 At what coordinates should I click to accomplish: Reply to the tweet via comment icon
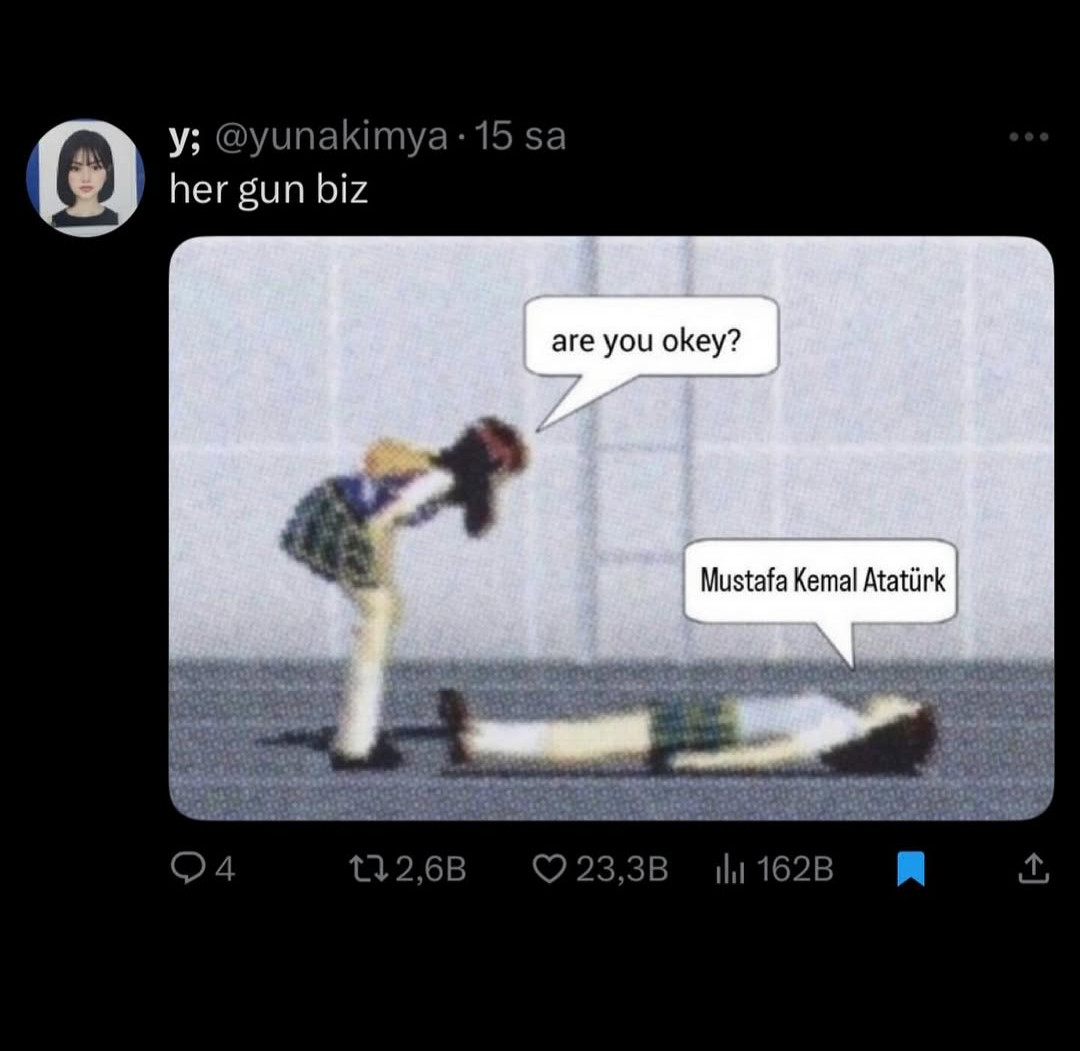(187, 869)
